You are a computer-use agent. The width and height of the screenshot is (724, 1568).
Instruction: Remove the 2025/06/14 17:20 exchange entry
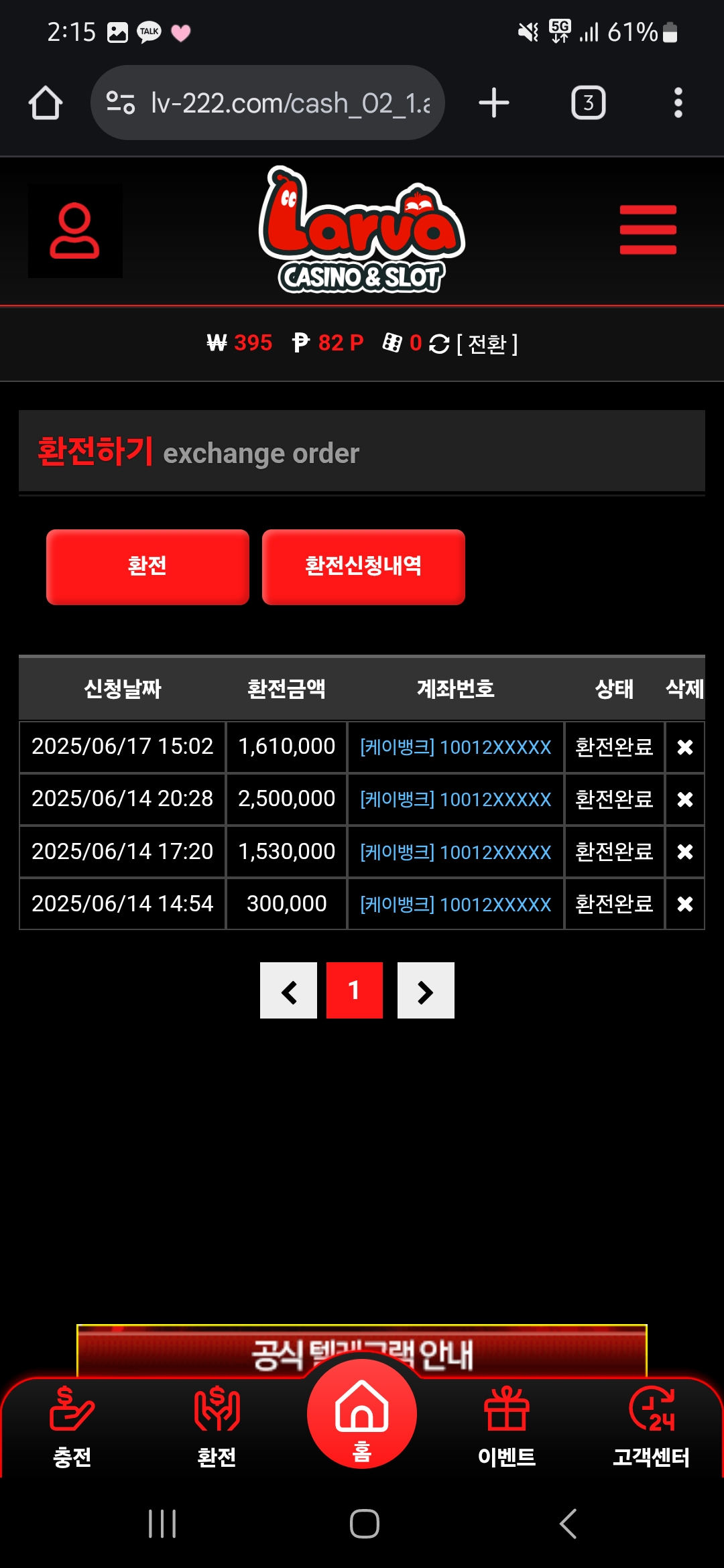pos(684,852)
